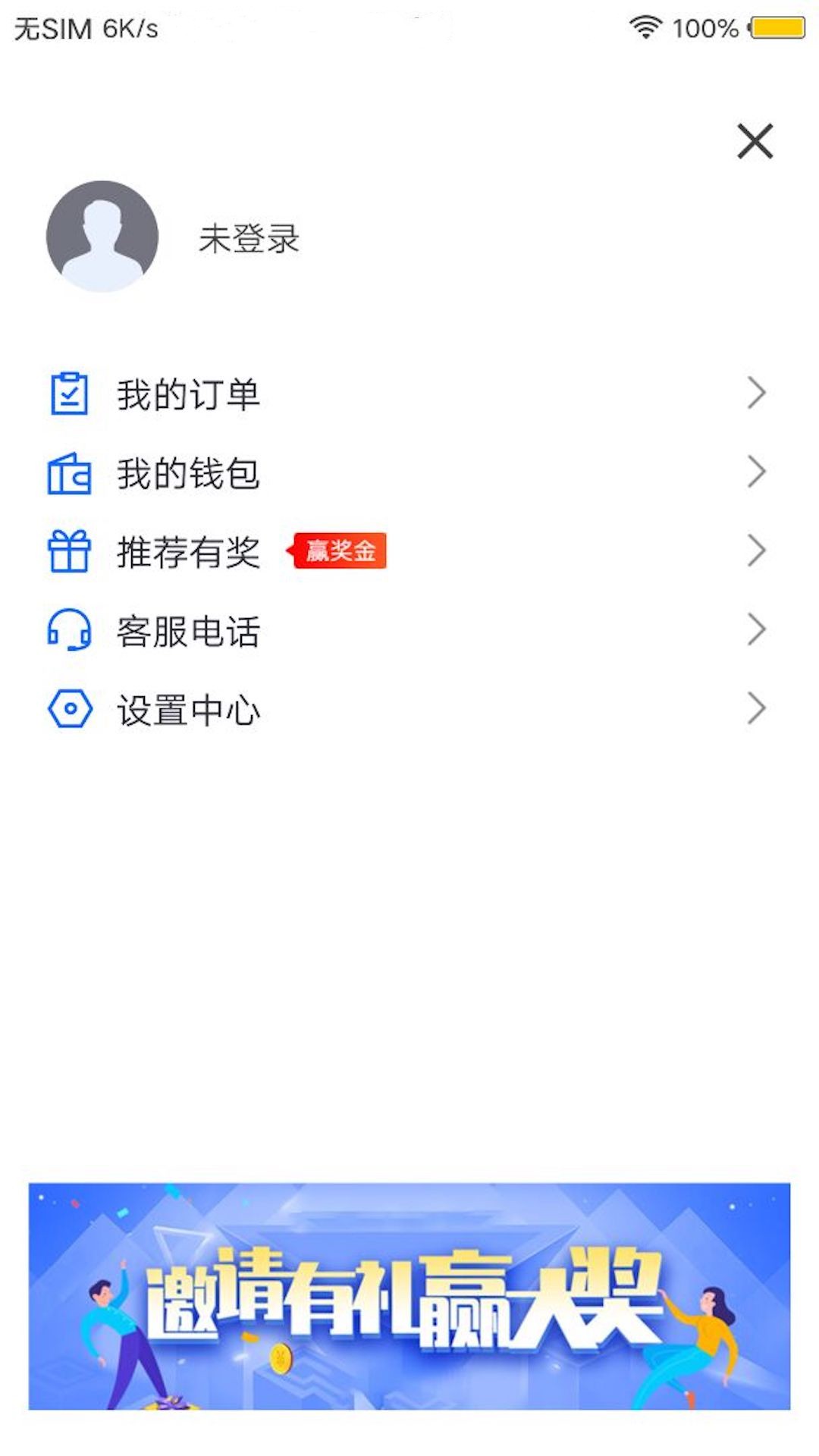This screenshot has width=819, height=1456.
Task: Select the 我的订单 clipboard icon
Action: [69, 393]
